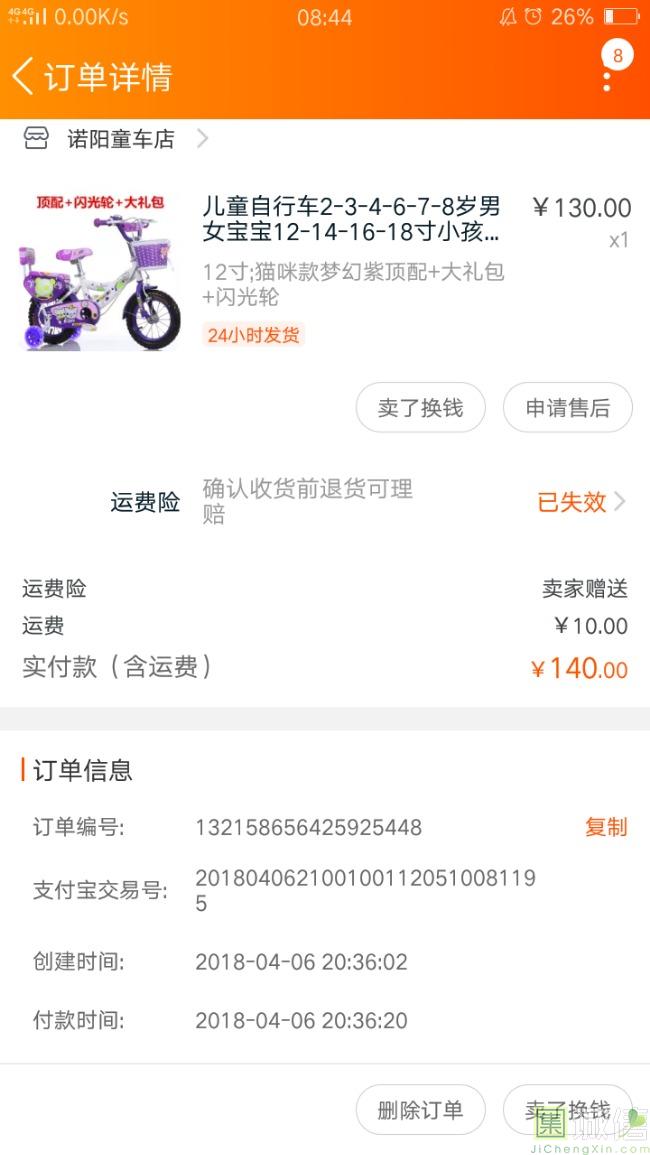Copy the order number with 复制
The image size is (650, 1155).
606,827
